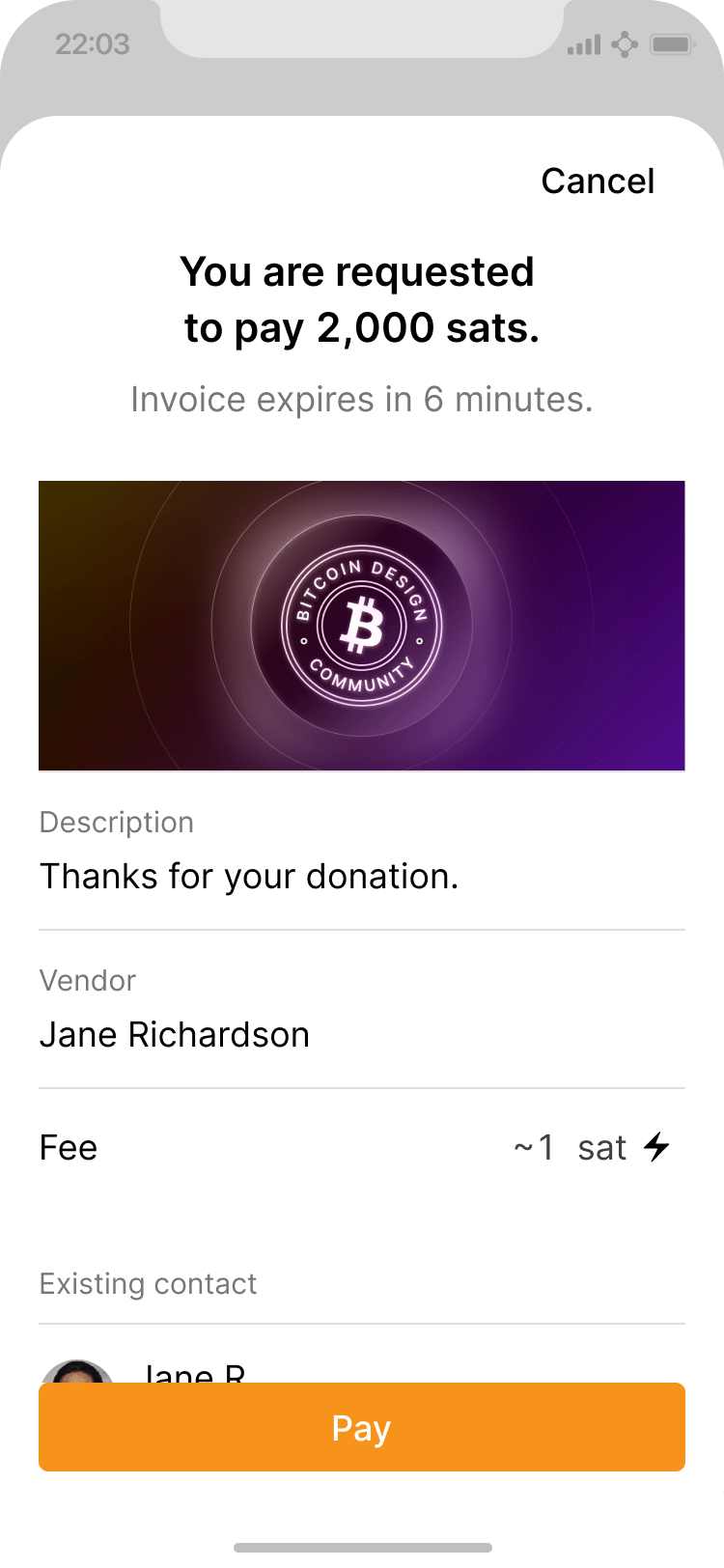Confirm payment with the Pay button
This screenshot has height=1568, width=724.
tap(362, 1427)
